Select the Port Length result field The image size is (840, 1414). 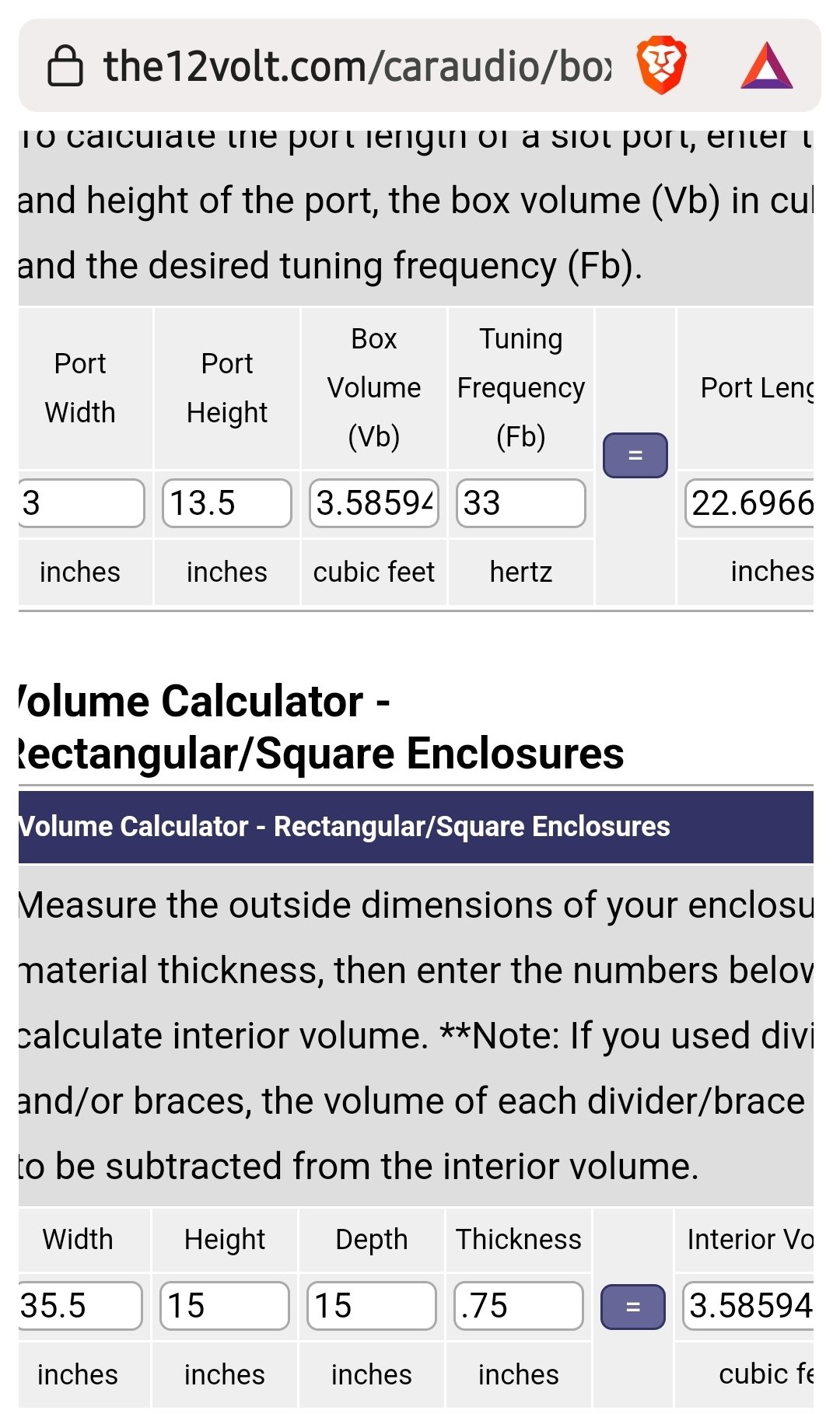750,503
